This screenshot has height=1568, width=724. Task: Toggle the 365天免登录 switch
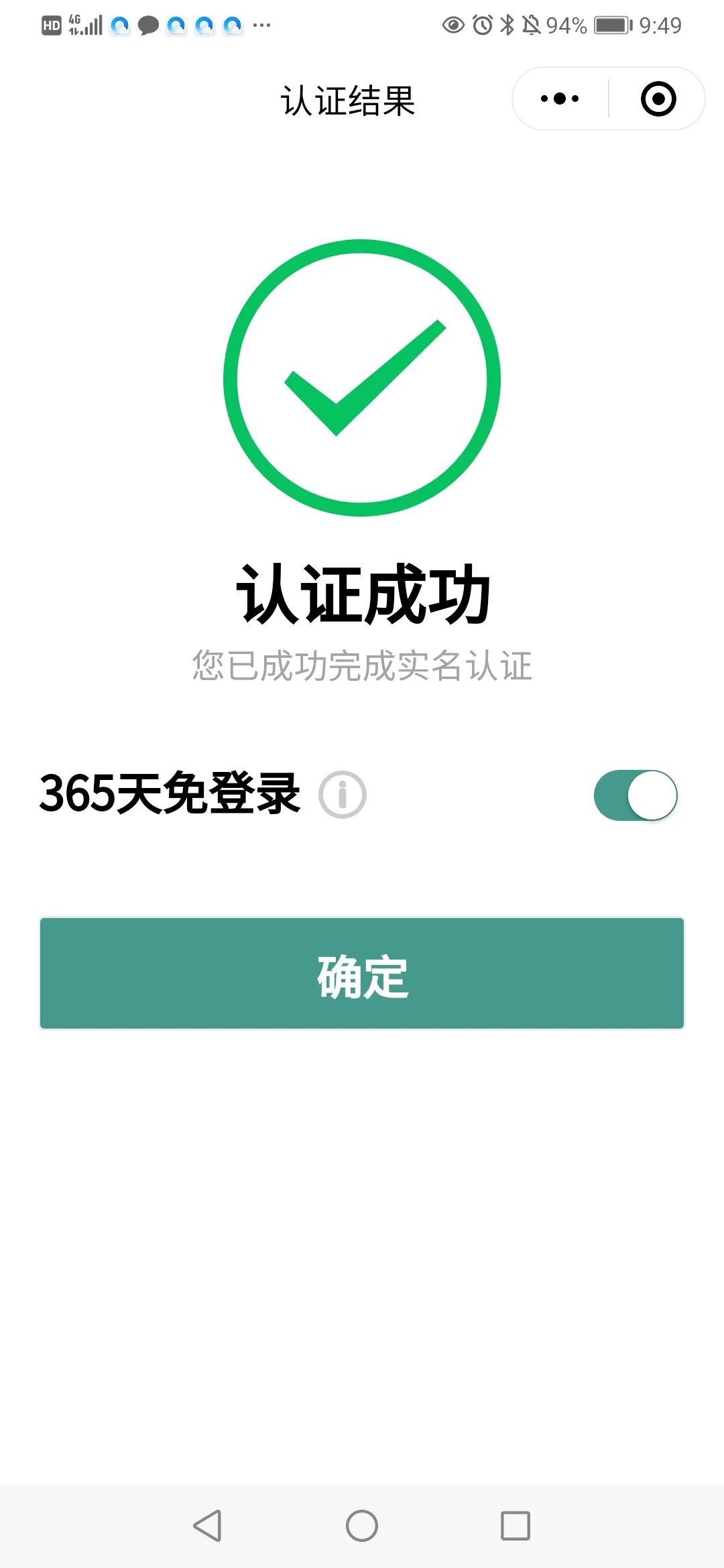coord(636,795)
